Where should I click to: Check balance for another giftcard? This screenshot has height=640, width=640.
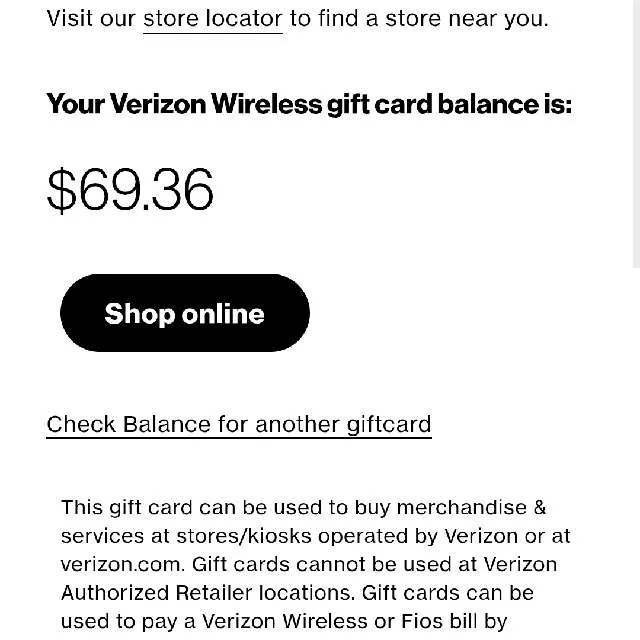pos(239,424)
